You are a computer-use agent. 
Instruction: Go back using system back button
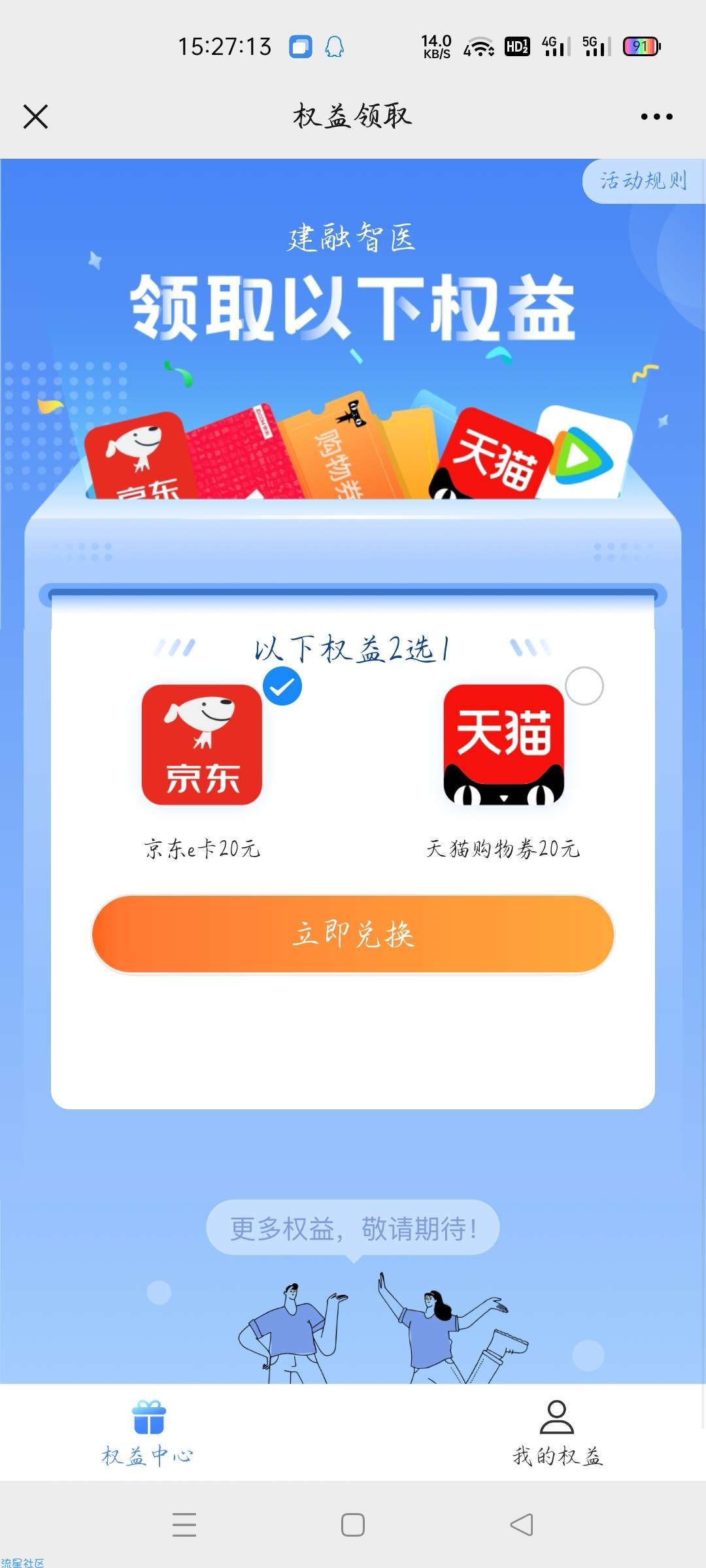[522, 1525]
